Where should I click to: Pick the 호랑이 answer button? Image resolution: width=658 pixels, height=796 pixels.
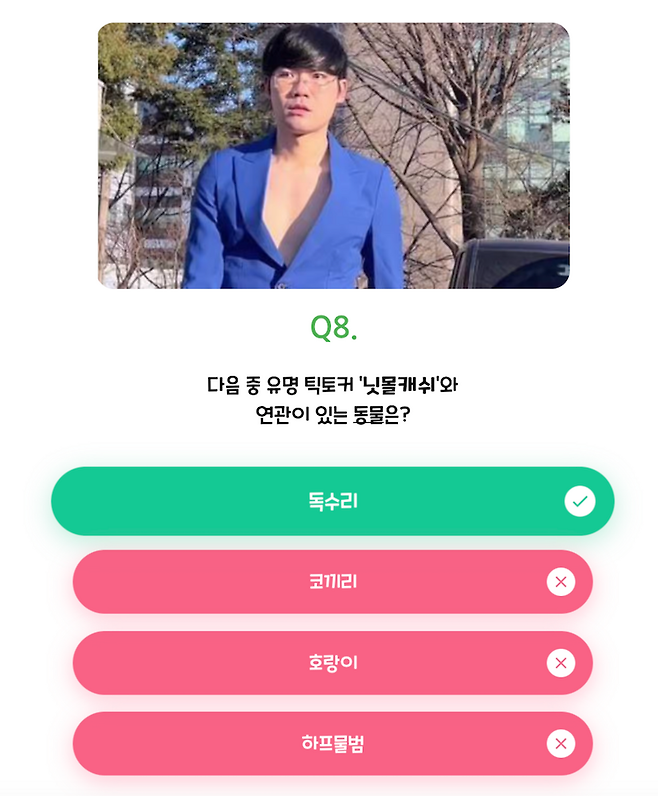pos(332,663)
